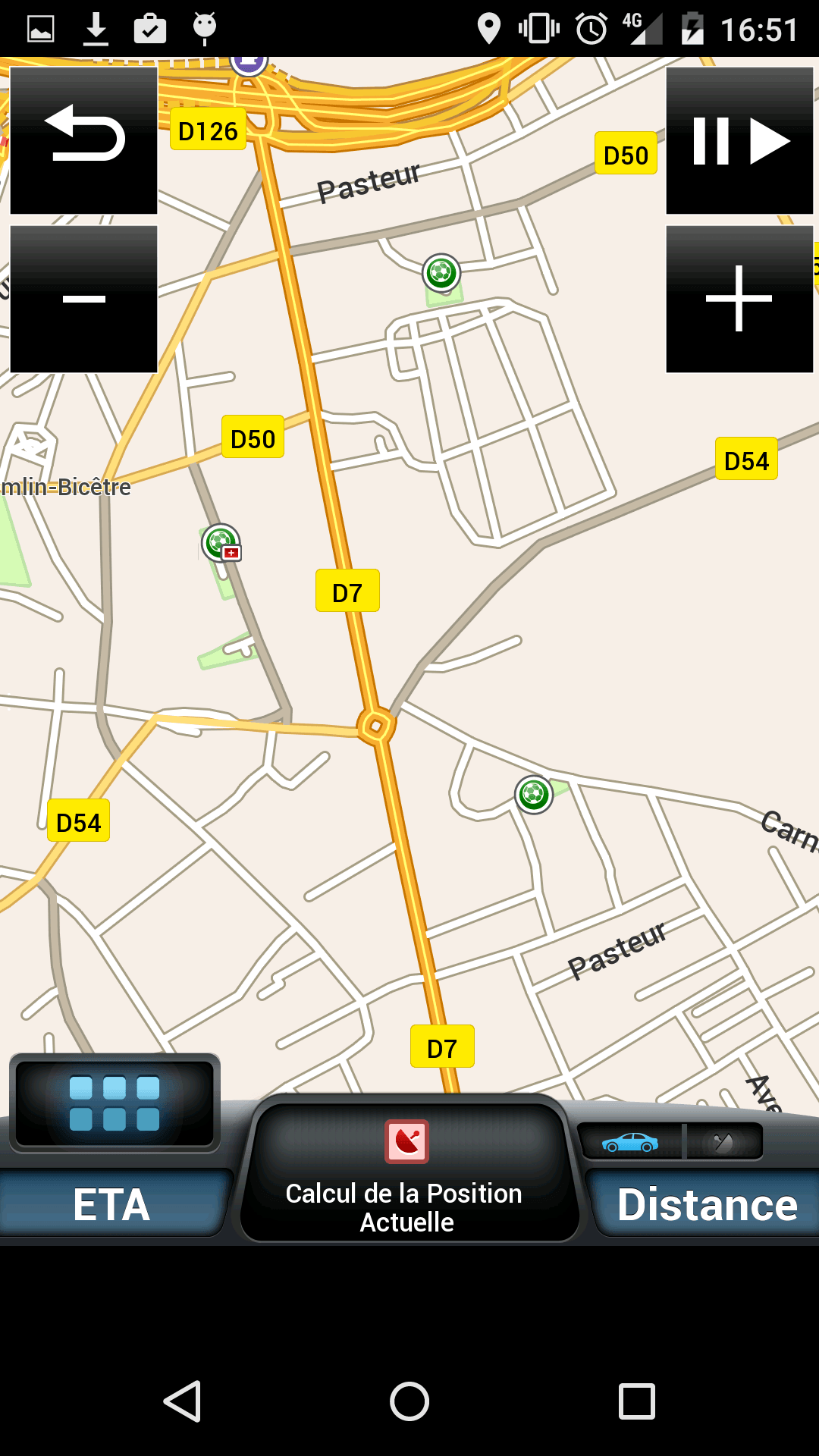Zoom in on the map with plus
The width and height of the screenshot is (819, 1456).
click(x=739, y=299)
